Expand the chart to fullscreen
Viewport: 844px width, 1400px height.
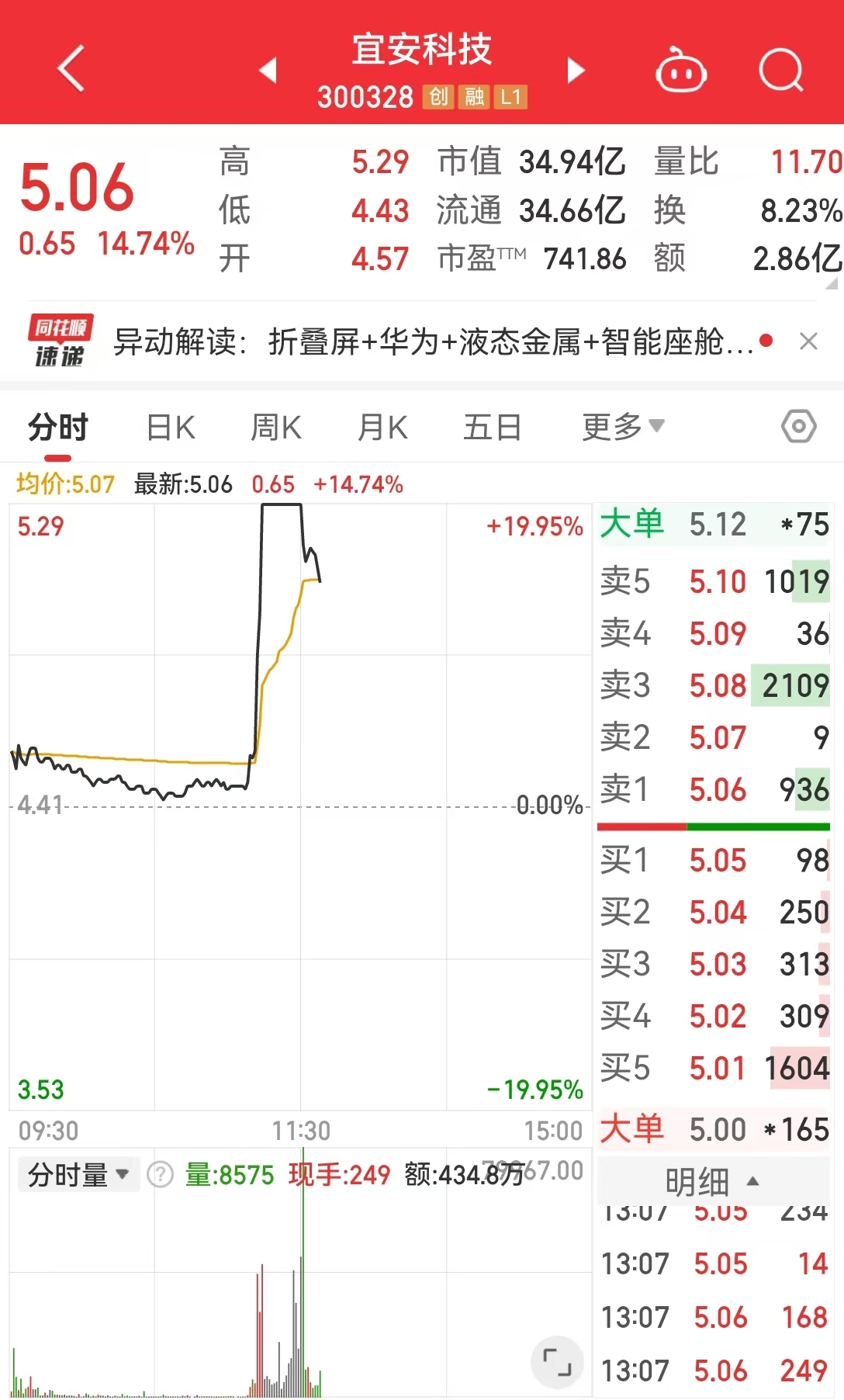[556, 1363]
